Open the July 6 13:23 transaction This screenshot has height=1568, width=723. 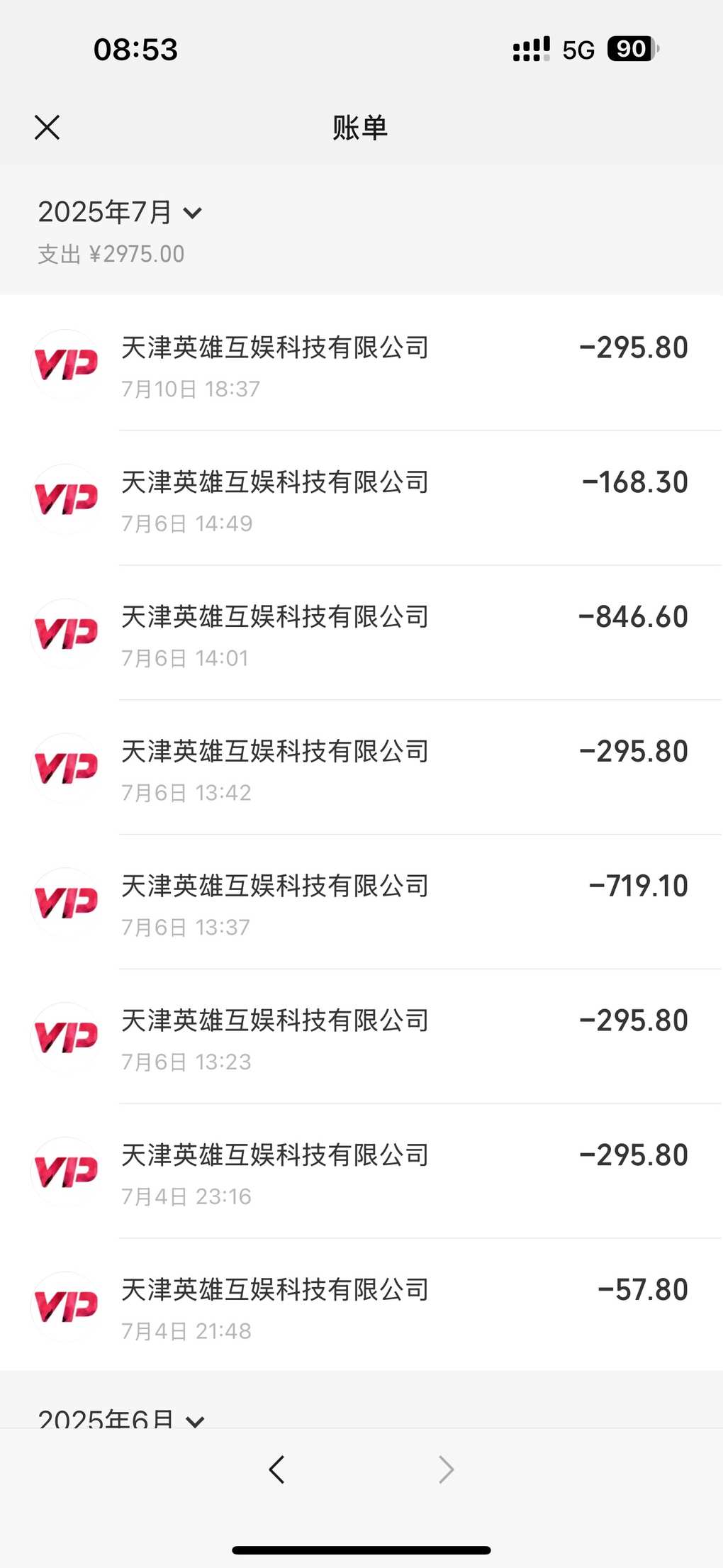click(361, 1038)
